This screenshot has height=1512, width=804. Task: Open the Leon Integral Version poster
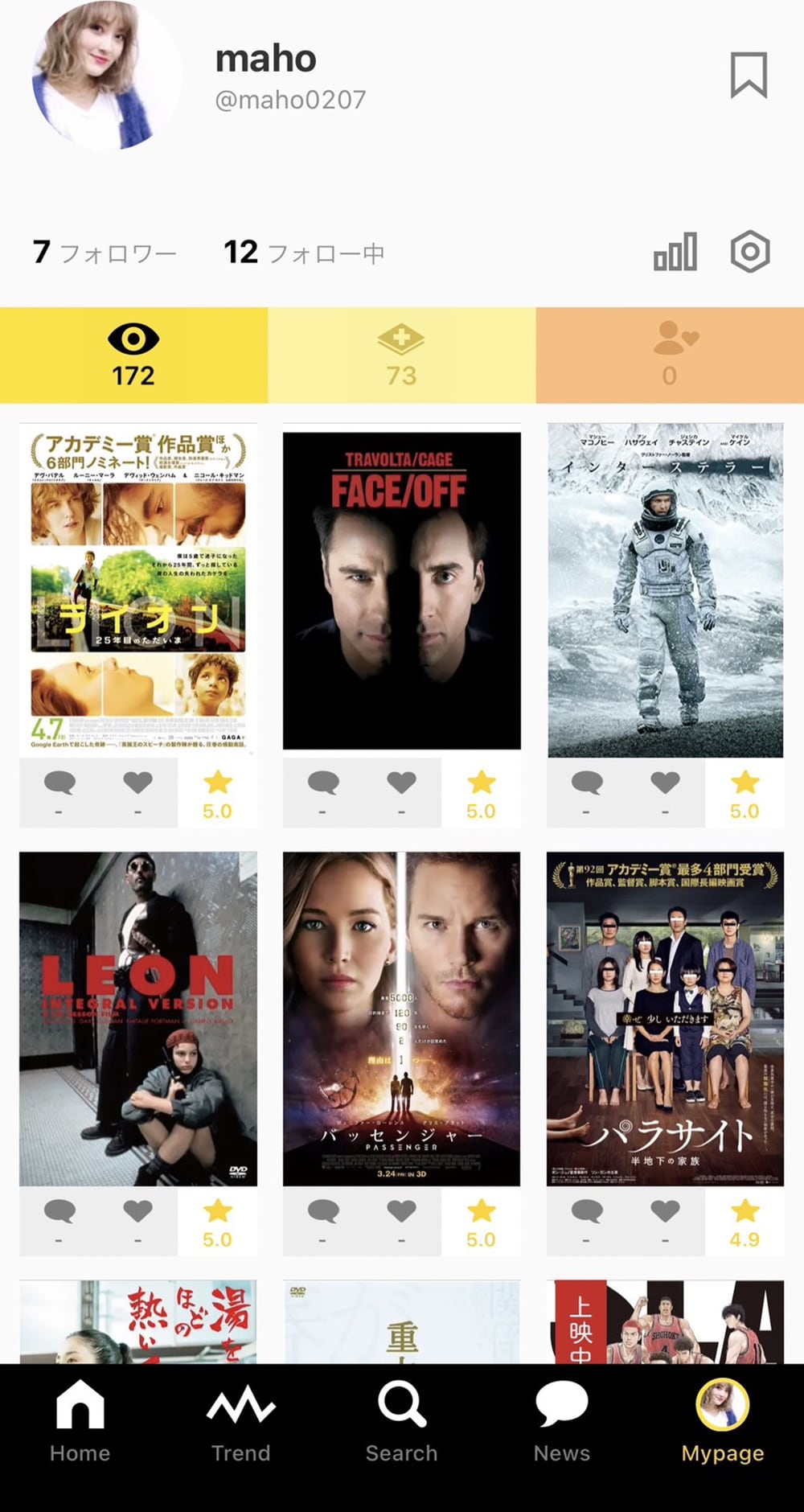138,1018
